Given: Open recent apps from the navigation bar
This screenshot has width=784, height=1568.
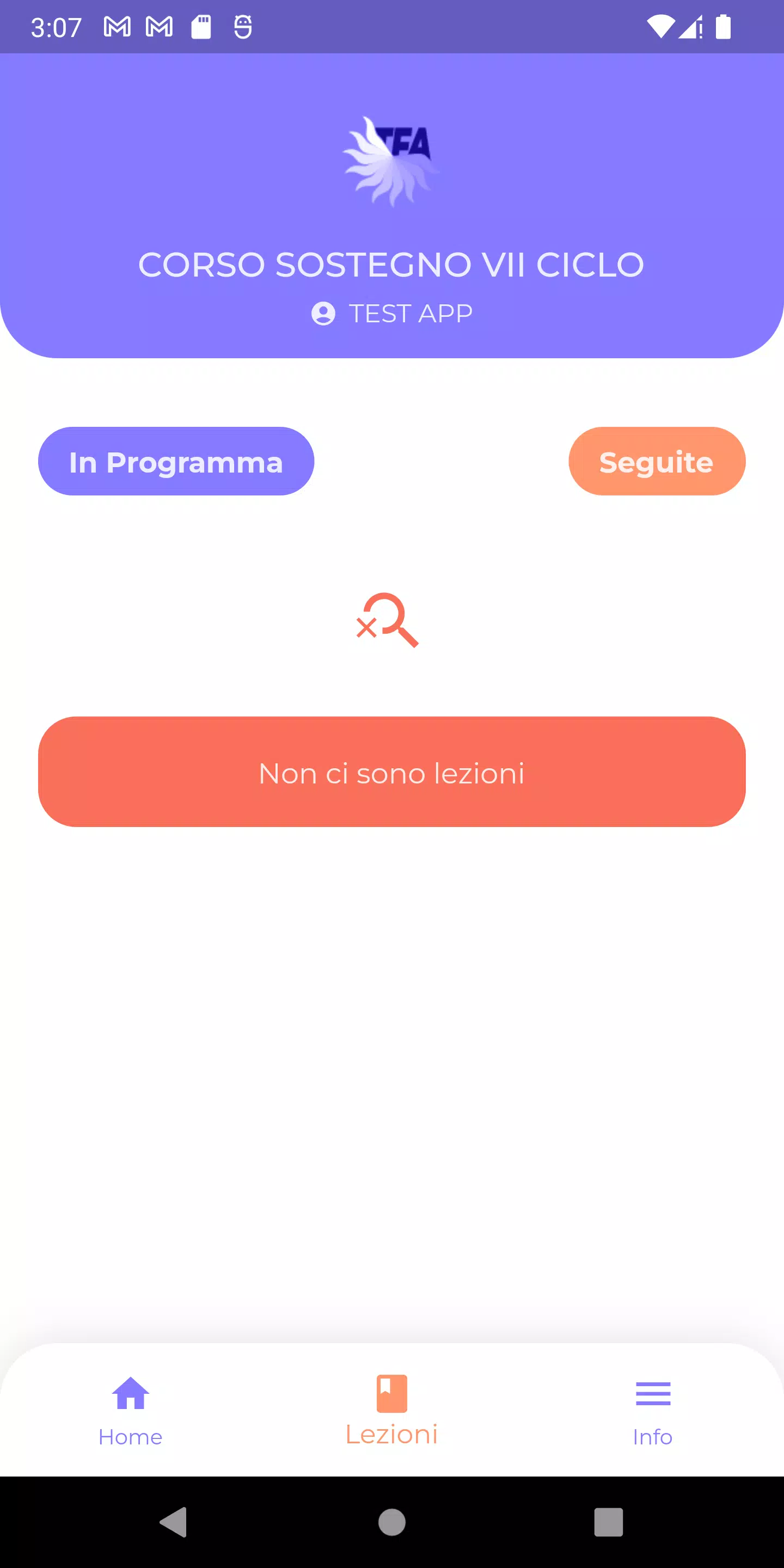Looking at the screenshot, I should (608, 1522).
